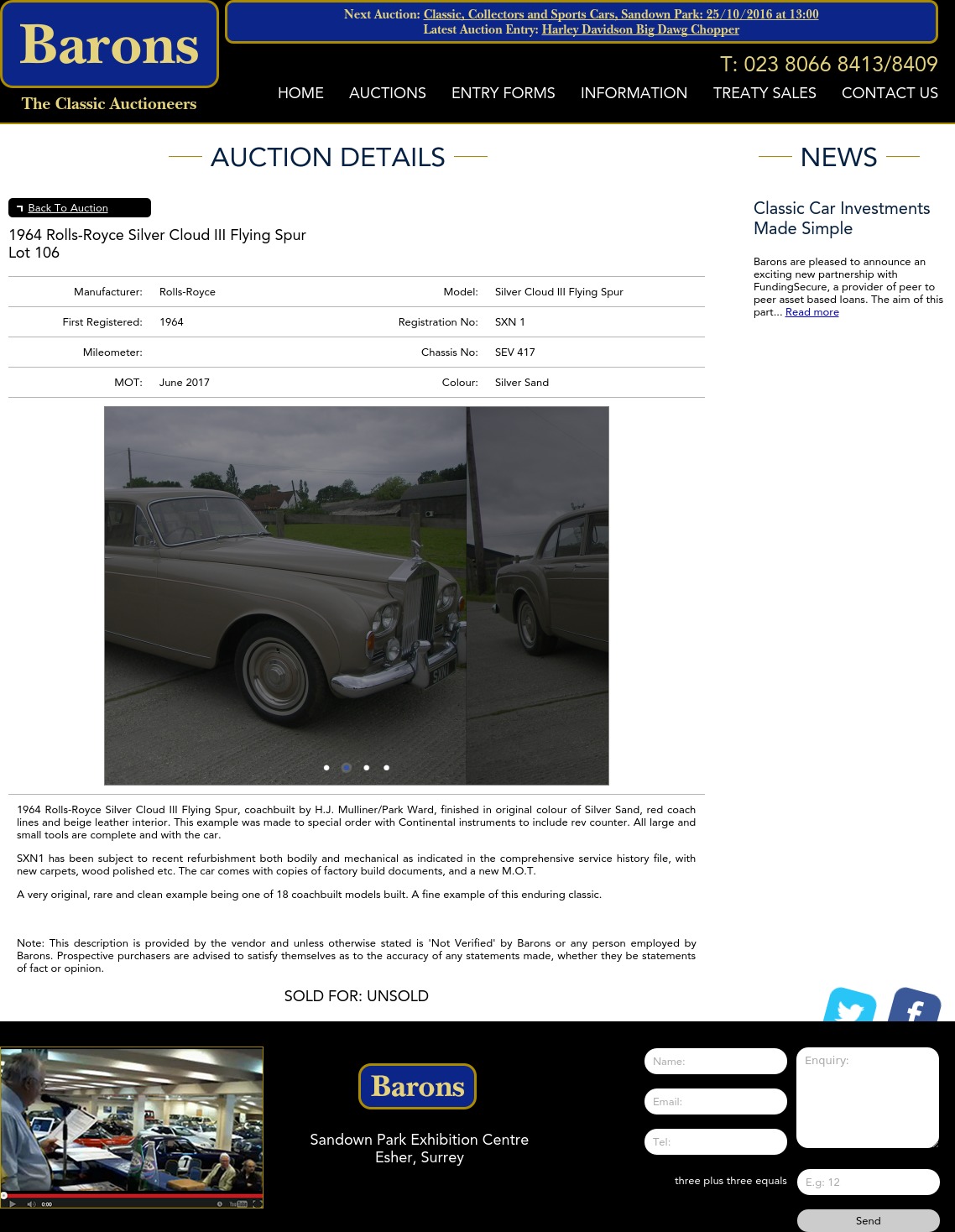Viewport: 955px width, 1232px height.
Task: Open ENTRY FORMS page
Action: coord(503,93)
